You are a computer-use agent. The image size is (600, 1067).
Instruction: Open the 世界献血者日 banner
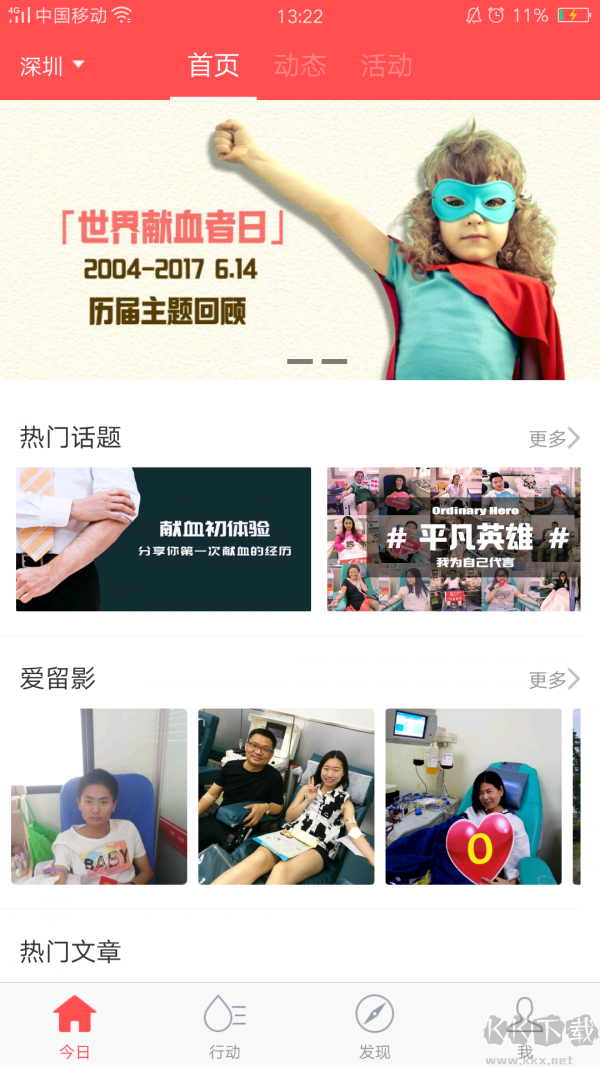click(x=300, y=240)
